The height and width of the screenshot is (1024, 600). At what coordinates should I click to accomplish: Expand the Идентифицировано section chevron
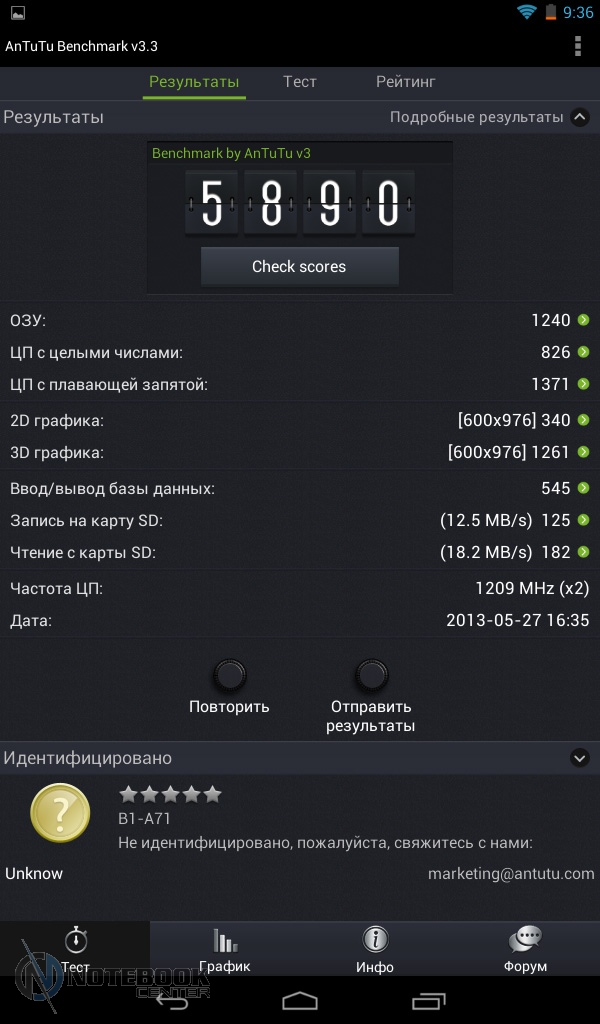579,758
